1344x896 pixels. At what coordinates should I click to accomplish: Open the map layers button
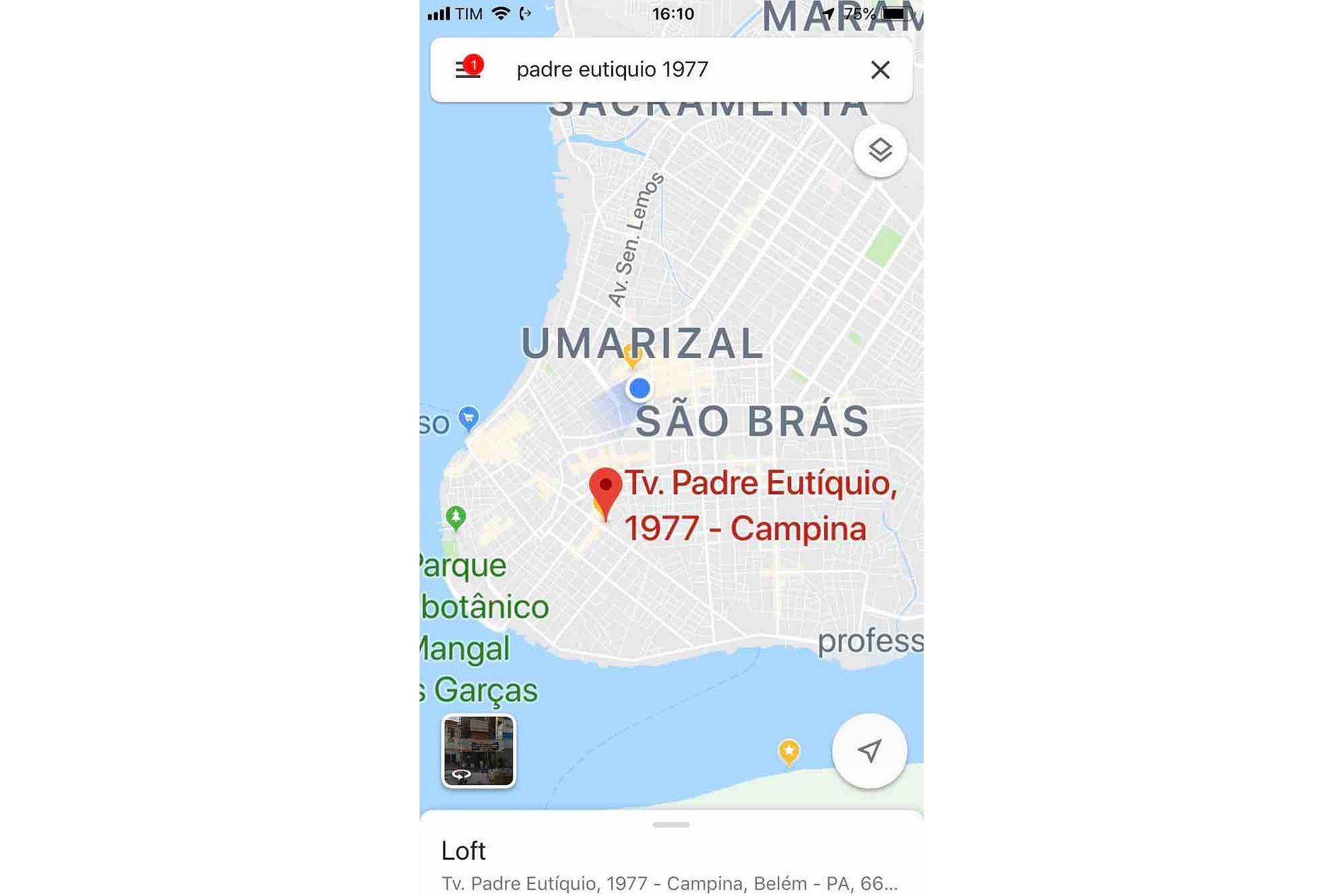pos(880,151)
